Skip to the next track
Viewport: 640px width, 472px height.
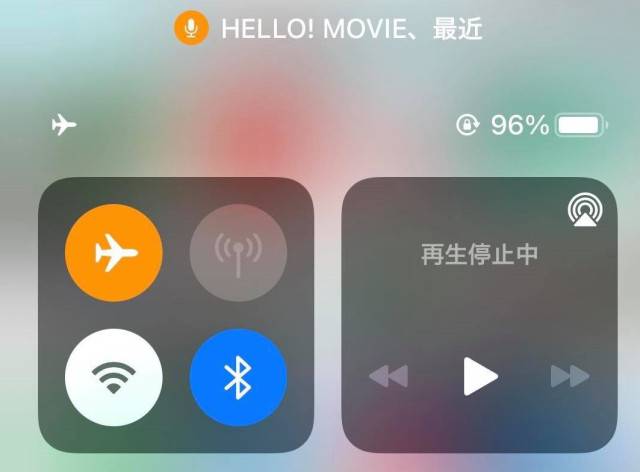pos(570,377)
